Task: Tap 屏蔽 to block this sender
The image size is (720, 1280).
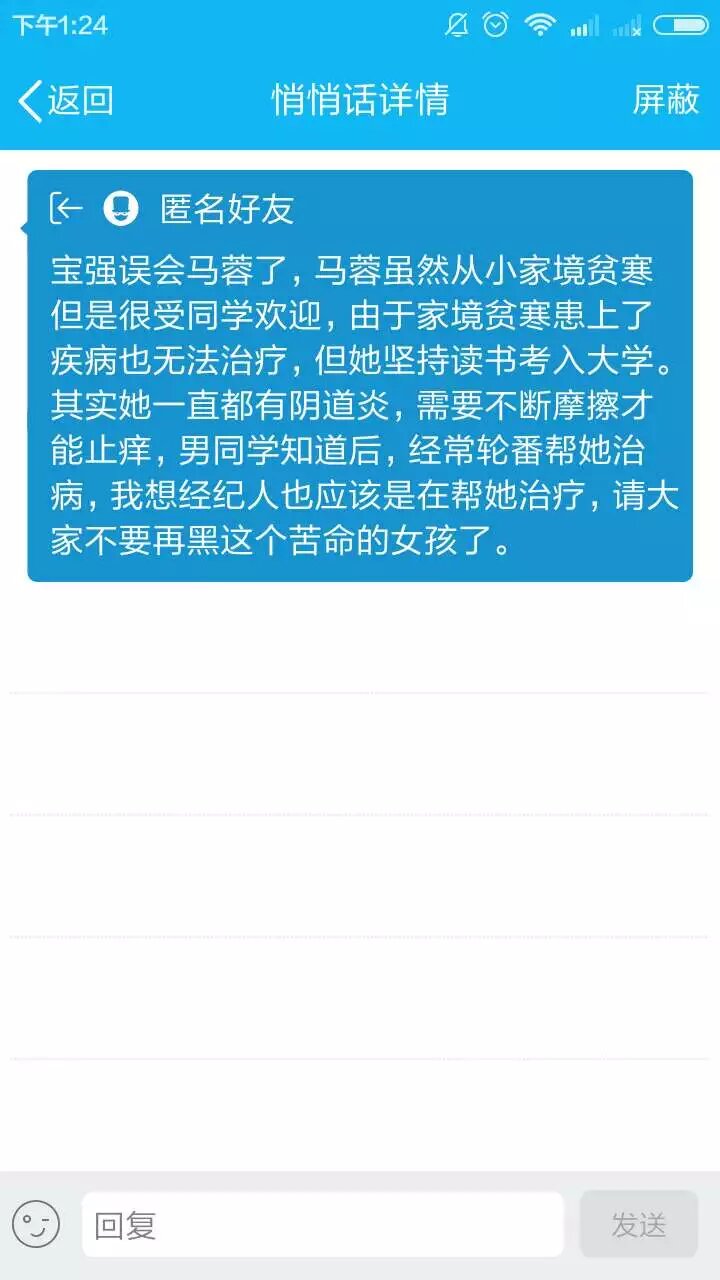Action: click(x=665, y=100)
